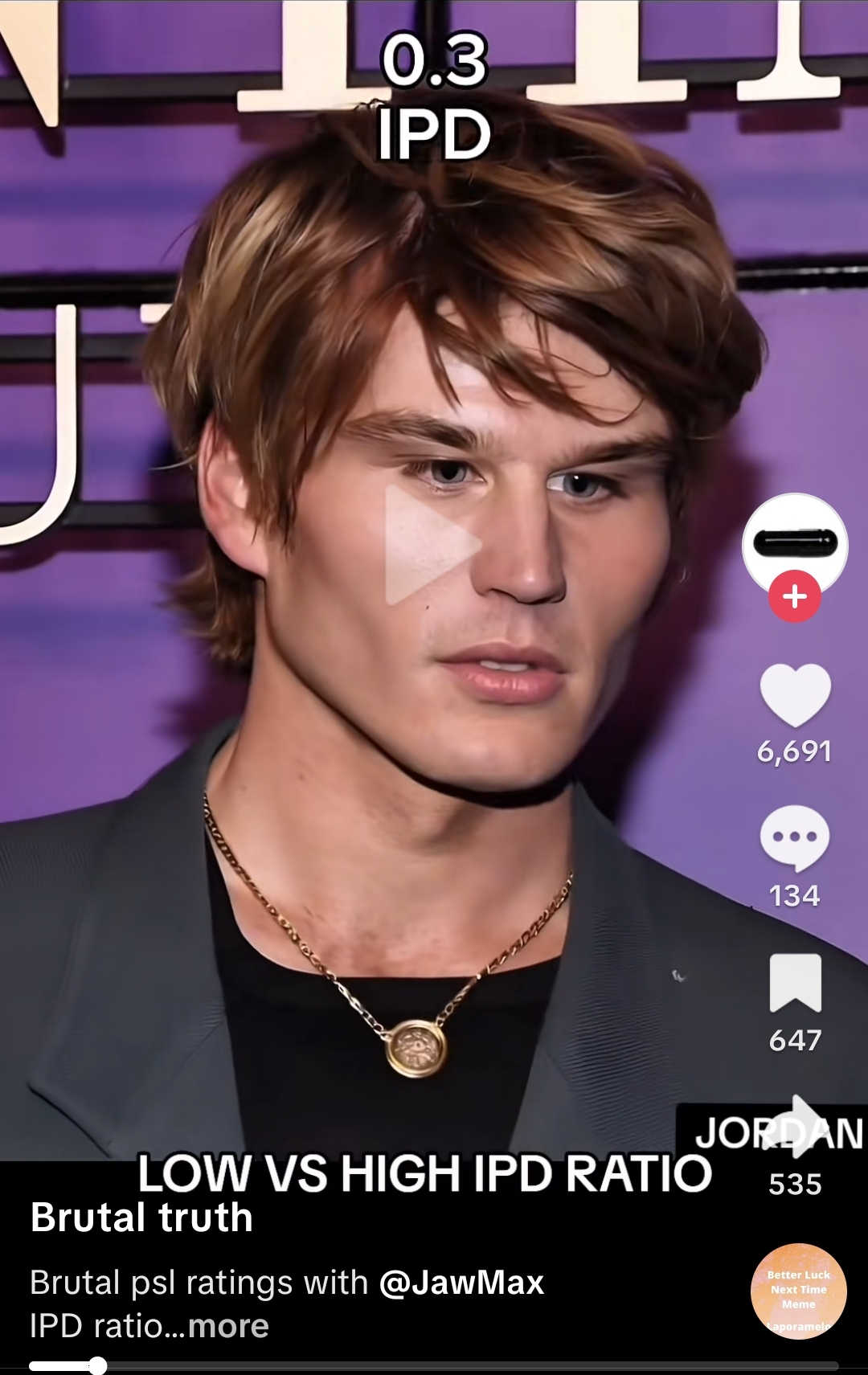The height and width of the screenshot is (1375, 868).
Task: Open the spinning sound disc
Action: pyautogui.click(x=798, y=1291)
